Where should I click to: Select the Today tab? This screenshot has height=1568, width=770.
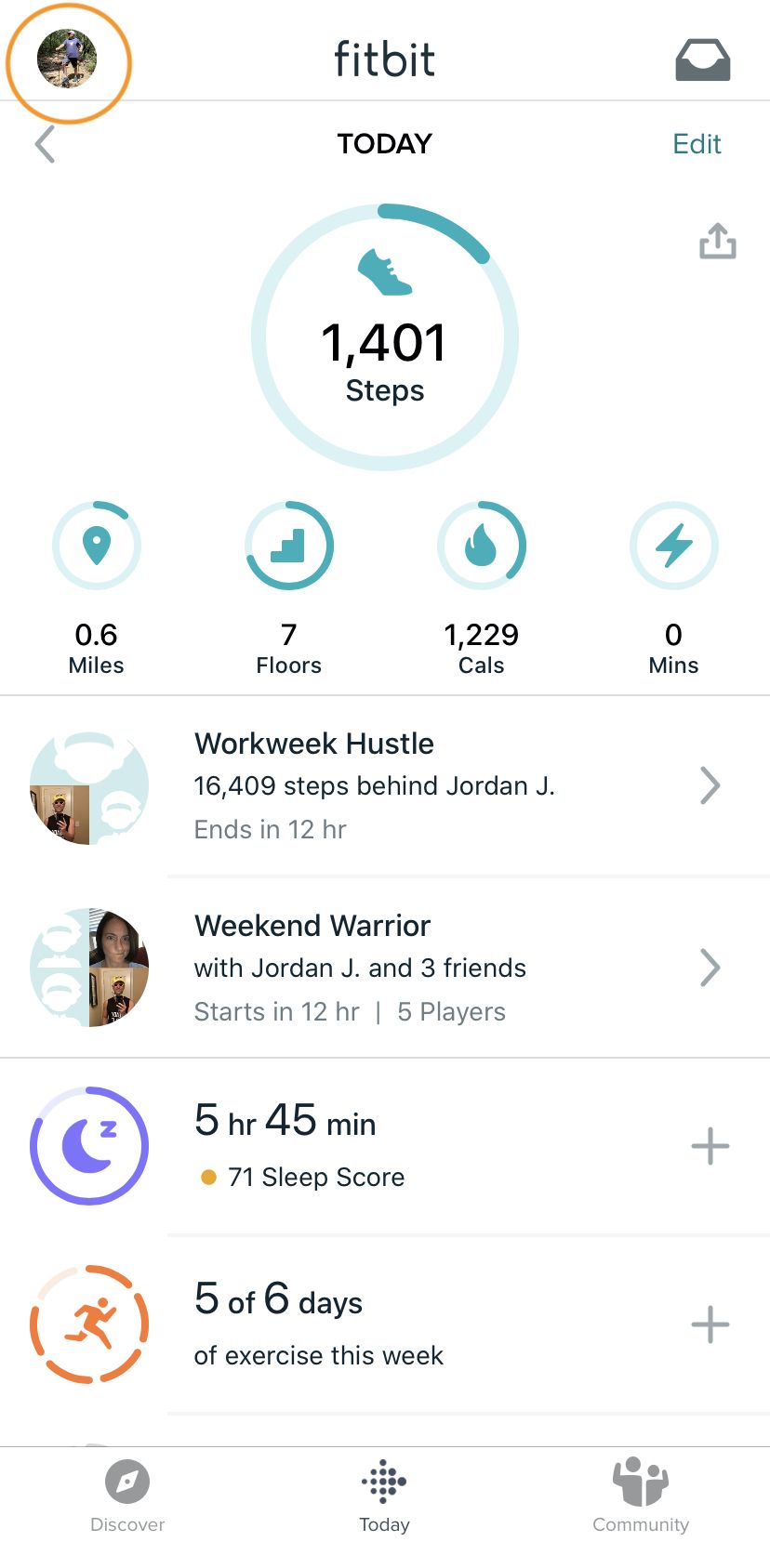pos(384,1498)
